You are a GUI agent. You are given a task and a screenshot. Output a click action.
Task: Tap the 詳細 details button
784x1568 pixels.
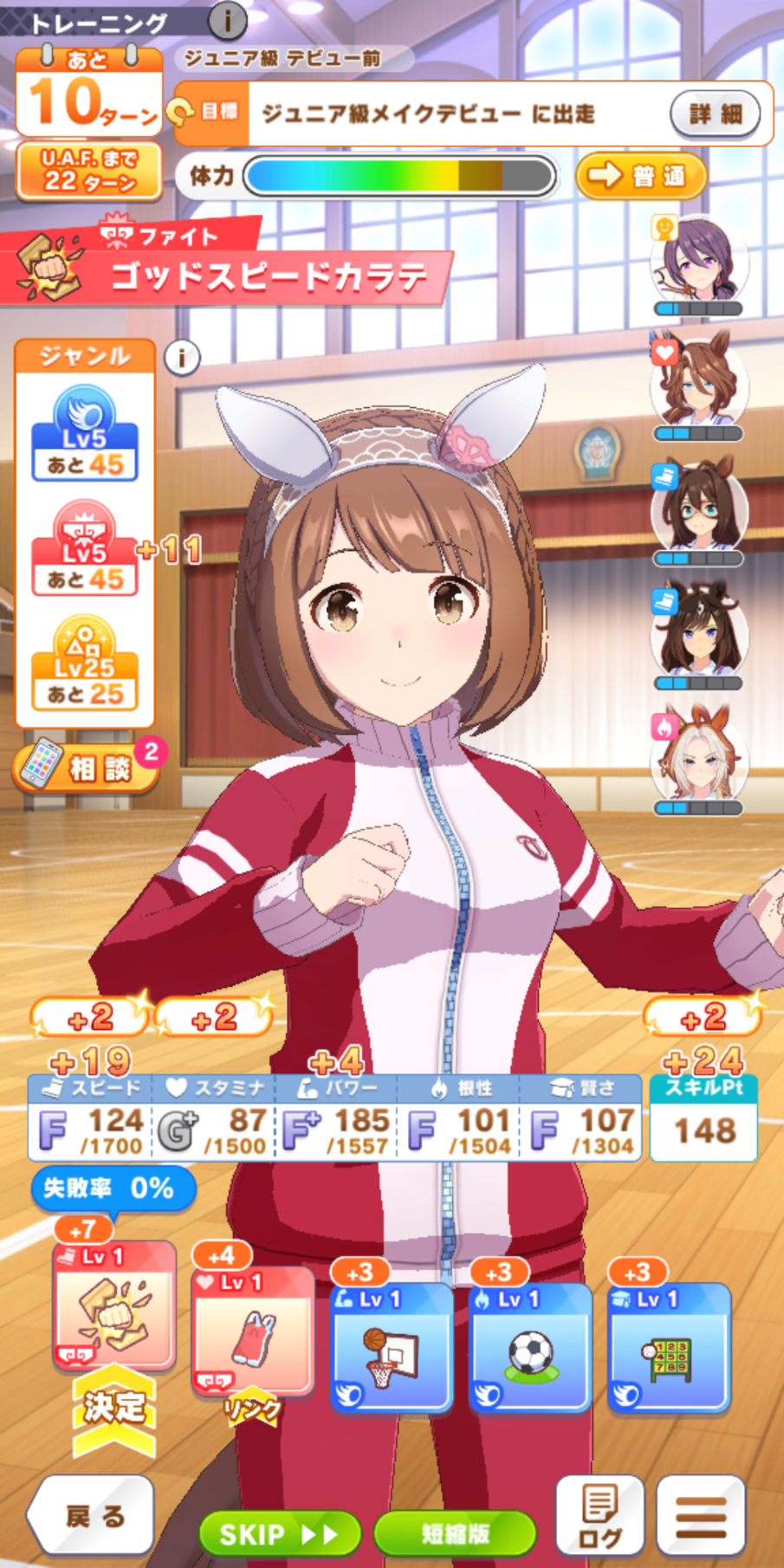716,113
